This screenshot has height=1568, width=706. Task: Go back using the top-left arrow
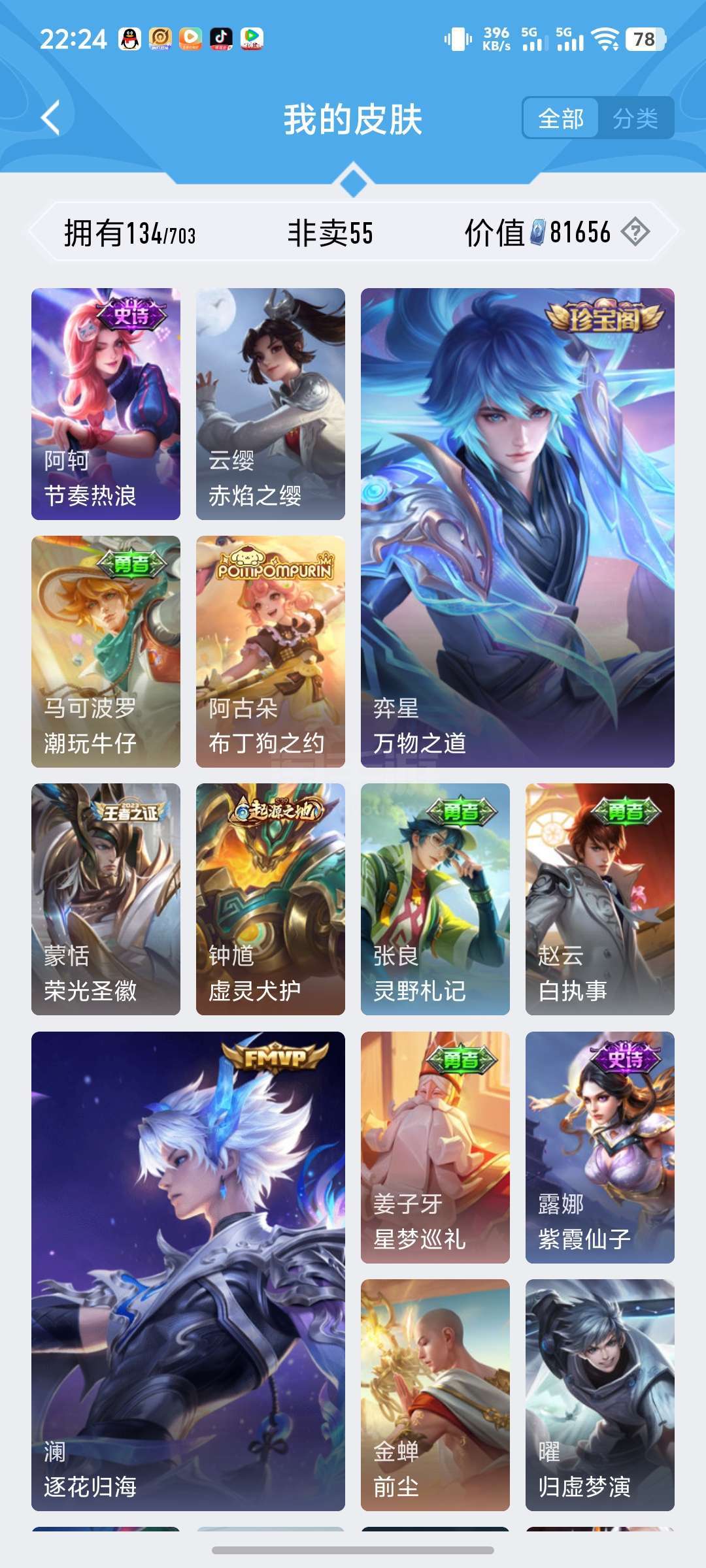click(50, 118)
